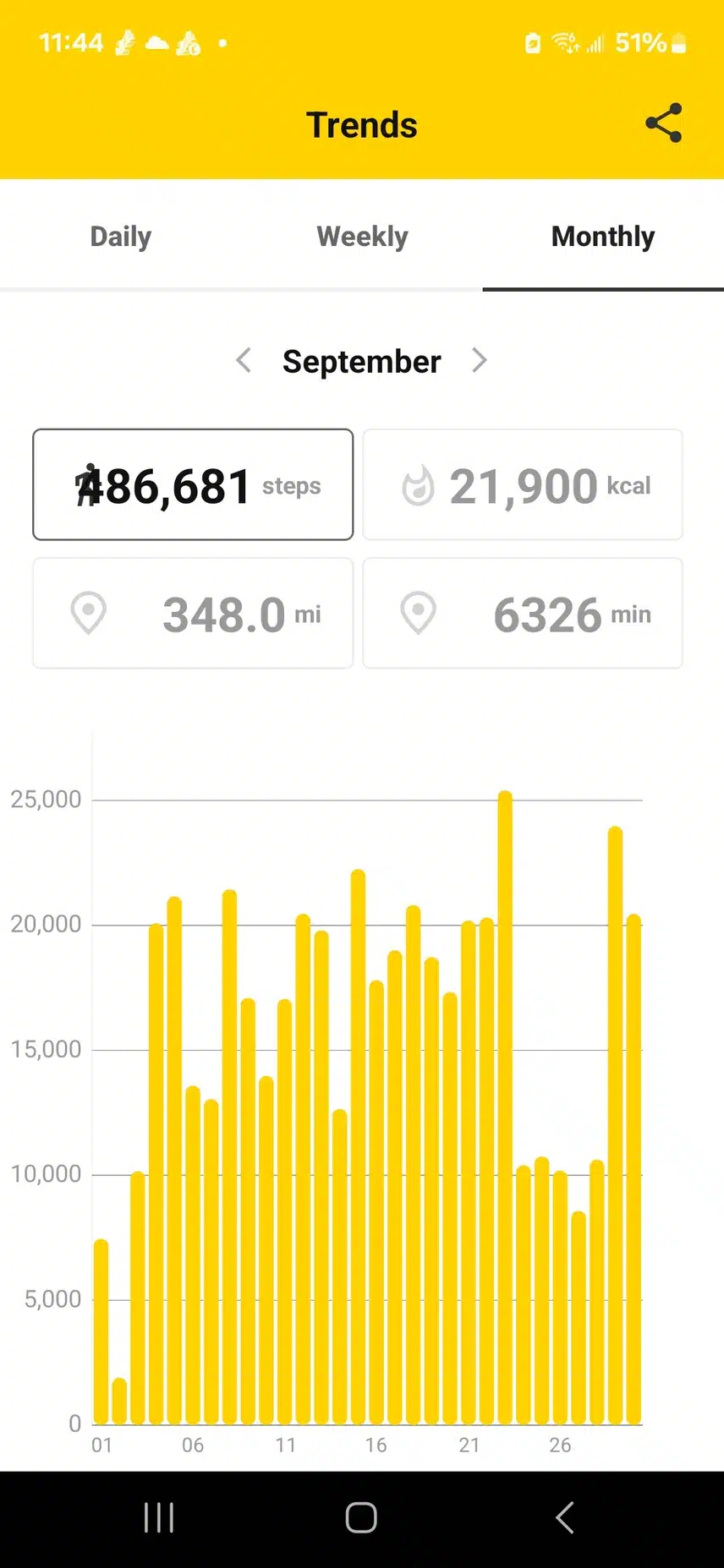Go to the month after September
Screen dimensions: 724x1568
pyautogui.click(x=480, y=361)
